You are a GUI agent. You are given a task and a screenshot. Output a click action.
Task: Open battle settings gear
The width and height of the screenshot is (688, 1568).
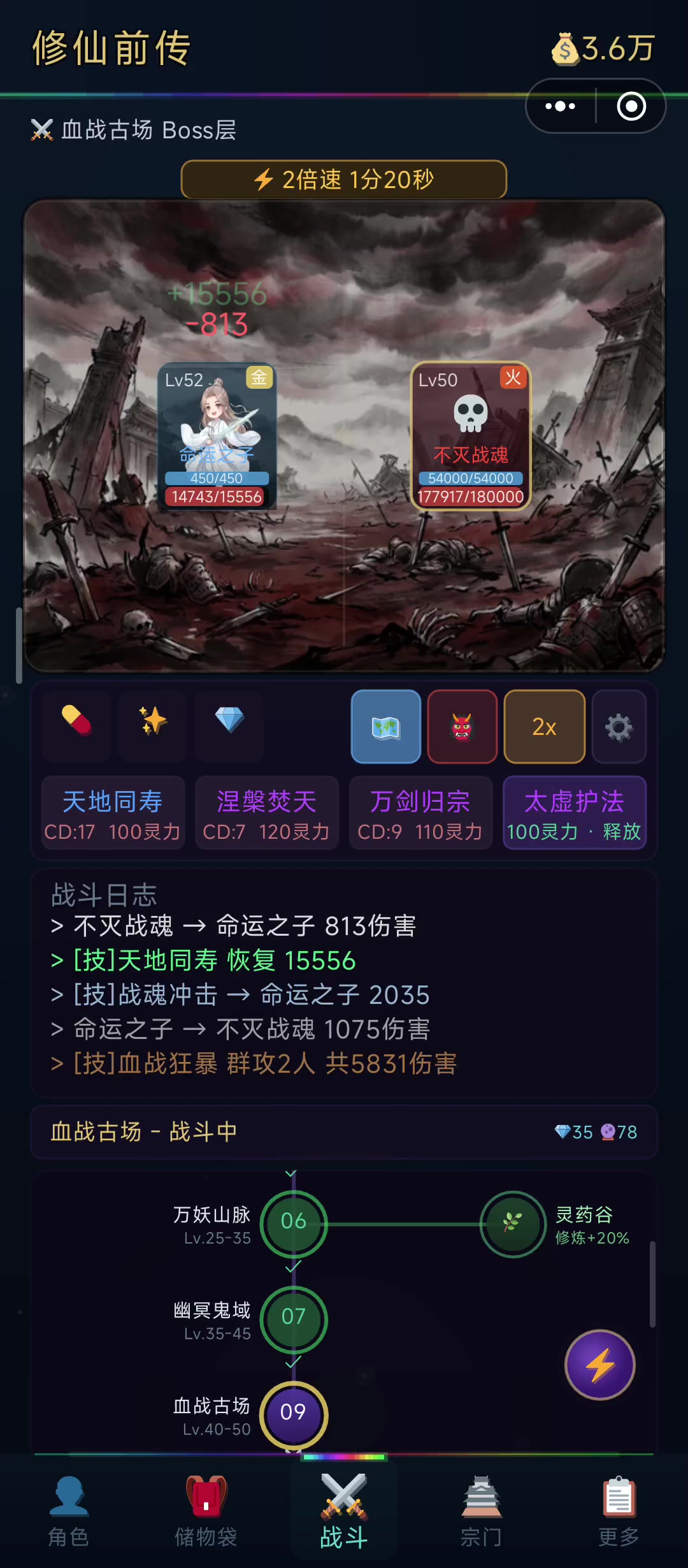pos(619,727)
